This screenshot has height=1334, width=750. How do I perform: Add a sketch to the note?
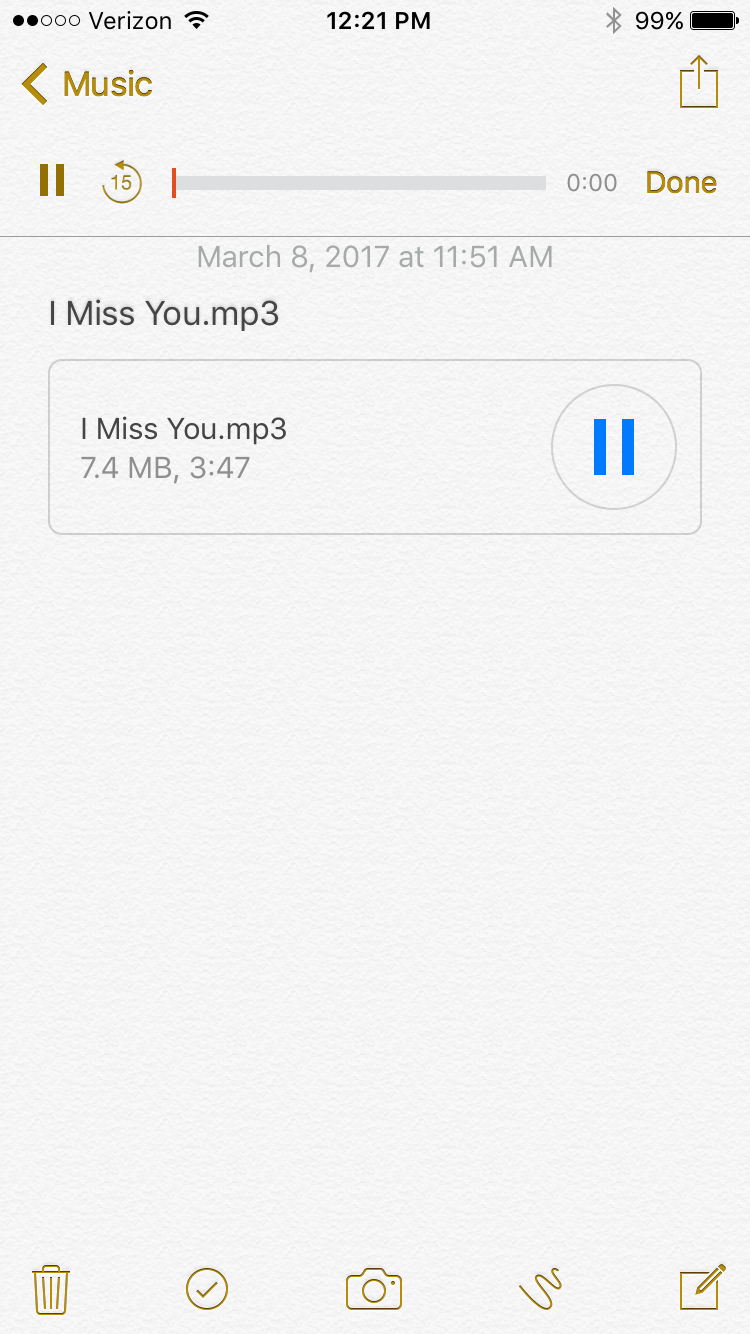(x=540, y=1289)
